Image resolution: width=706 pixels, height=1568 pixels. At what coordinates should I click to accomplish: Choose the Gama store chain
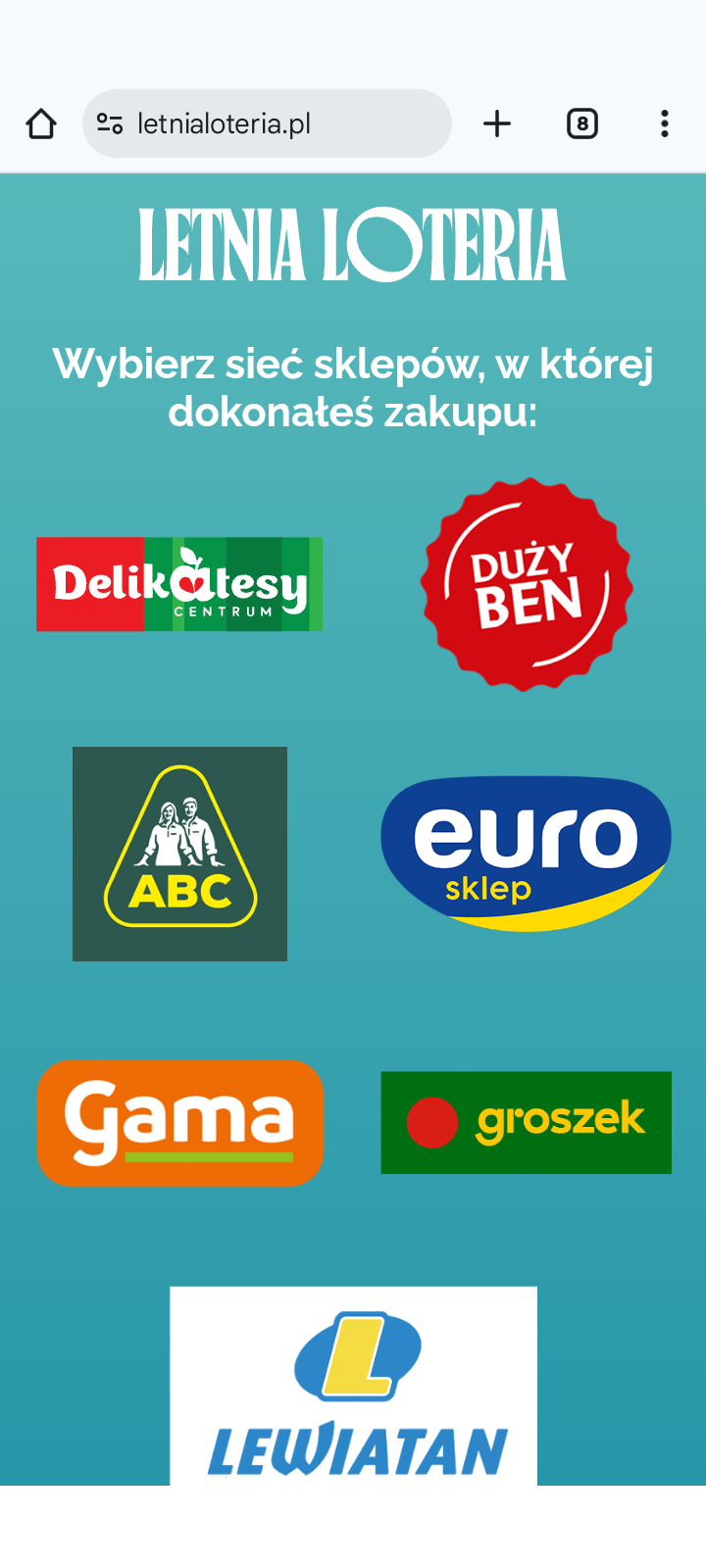point(179,1123)
